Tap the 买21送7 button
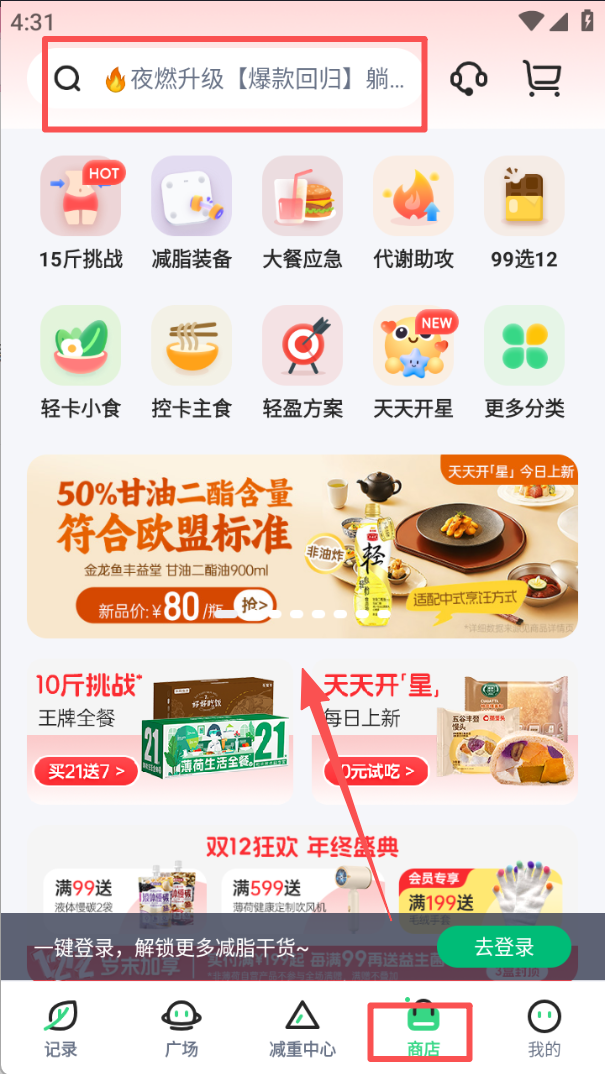 tap(86, 771)
